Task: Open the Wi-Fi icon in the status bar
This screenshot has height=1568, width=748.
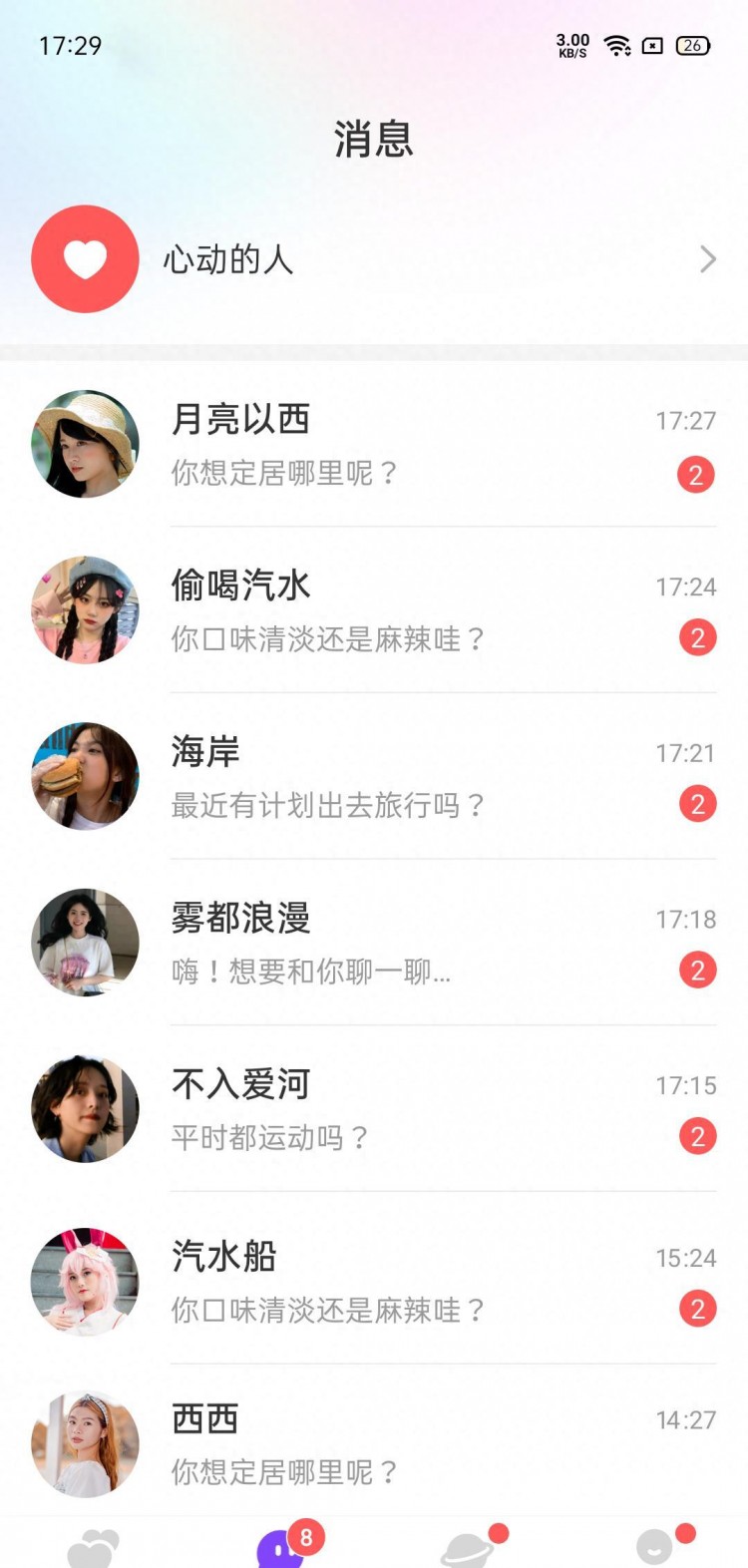Action: (619, 45)
